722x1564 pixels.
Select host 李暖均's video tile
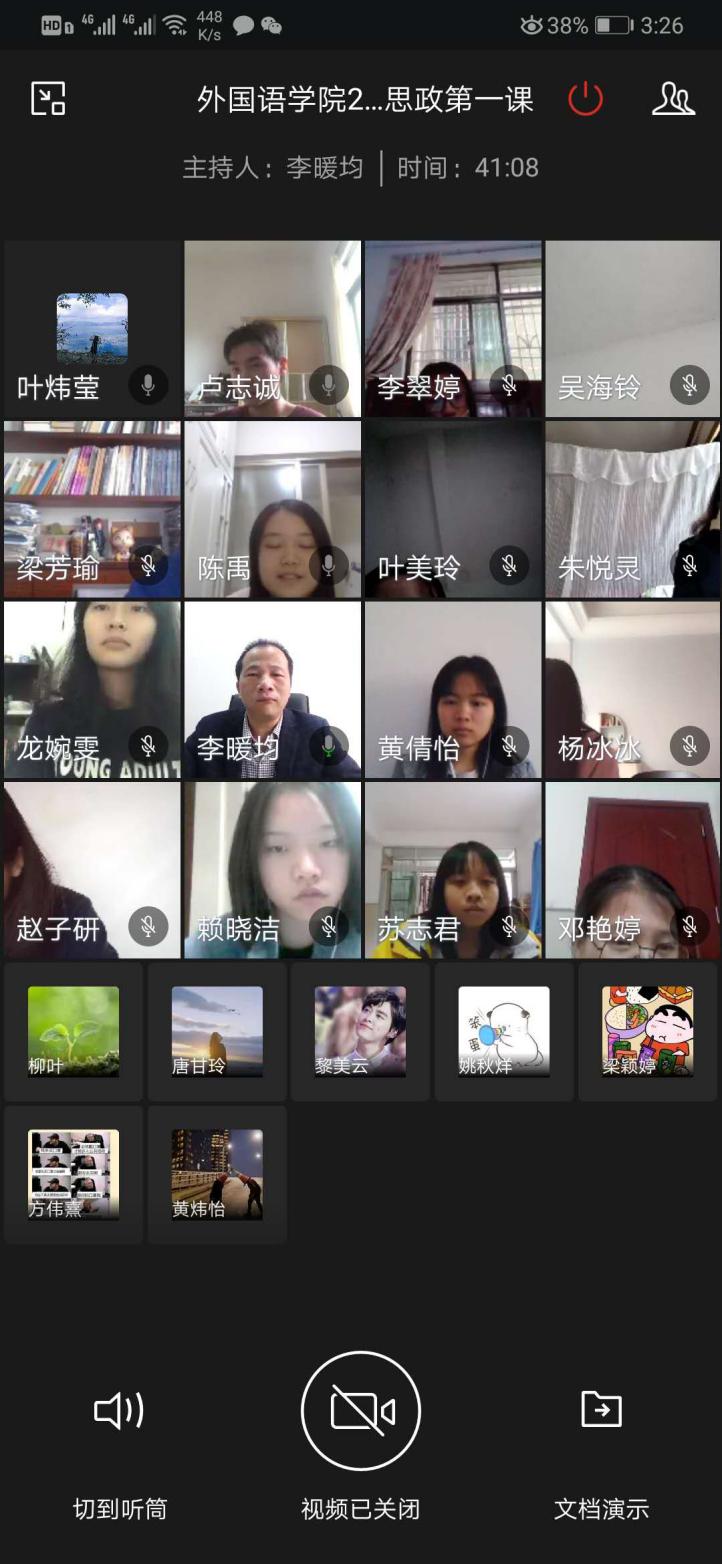pyautogui.click(x=272, y=689)
